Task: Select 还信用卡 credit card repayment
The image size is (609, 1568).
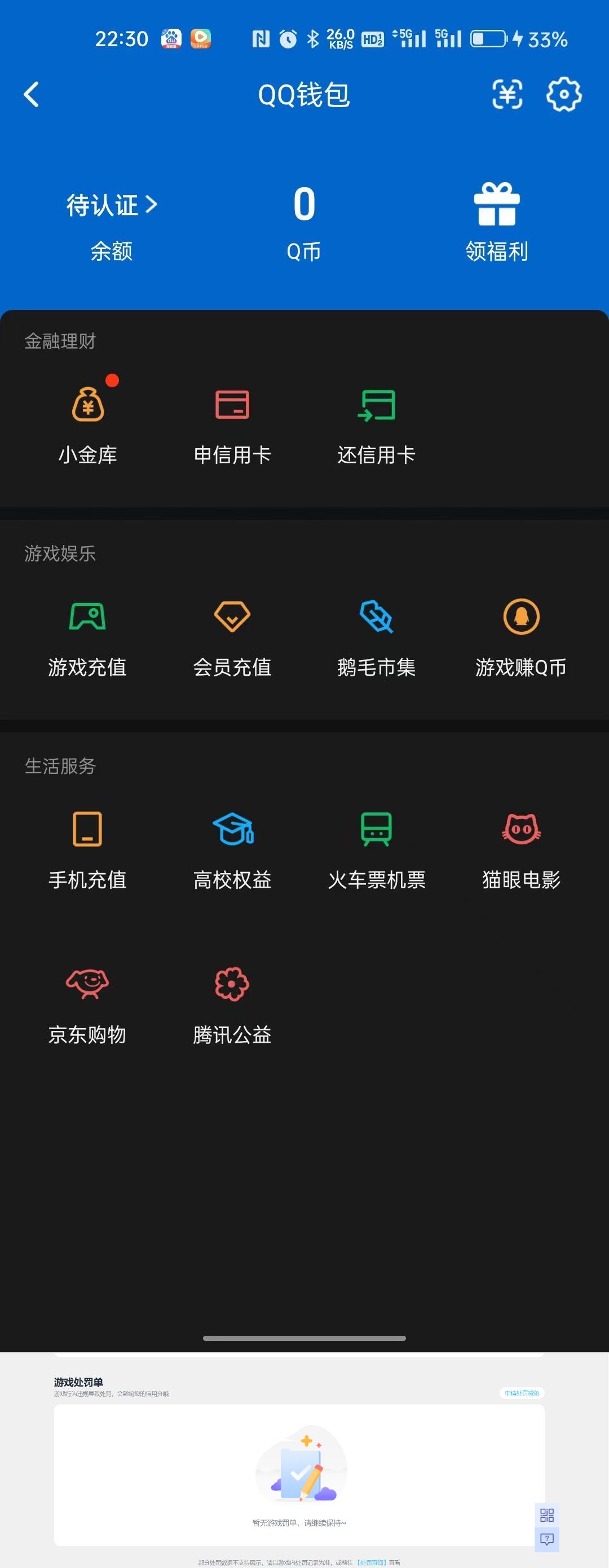Action: pyautogui.click(x=376, y=420)
